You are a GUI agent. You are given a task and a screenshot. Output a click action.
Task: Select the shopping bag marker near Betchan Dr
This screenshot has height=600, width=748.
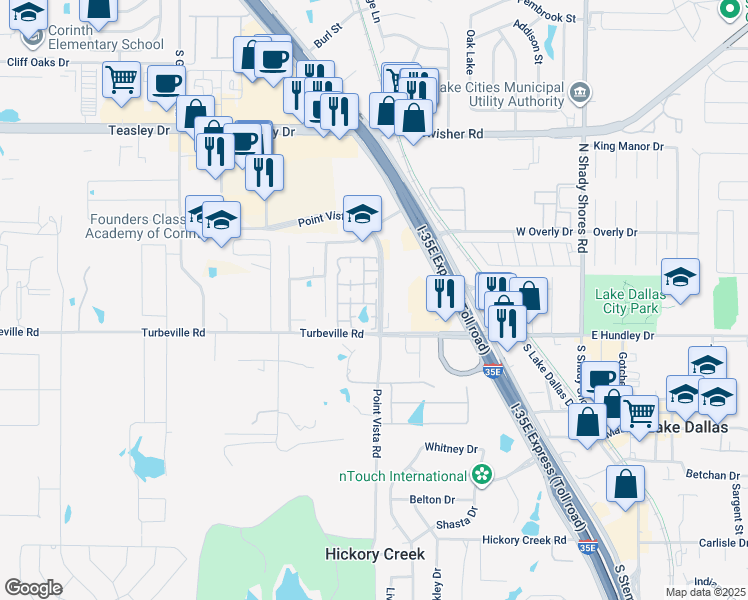pyautogui.click(x=625, y=487)
